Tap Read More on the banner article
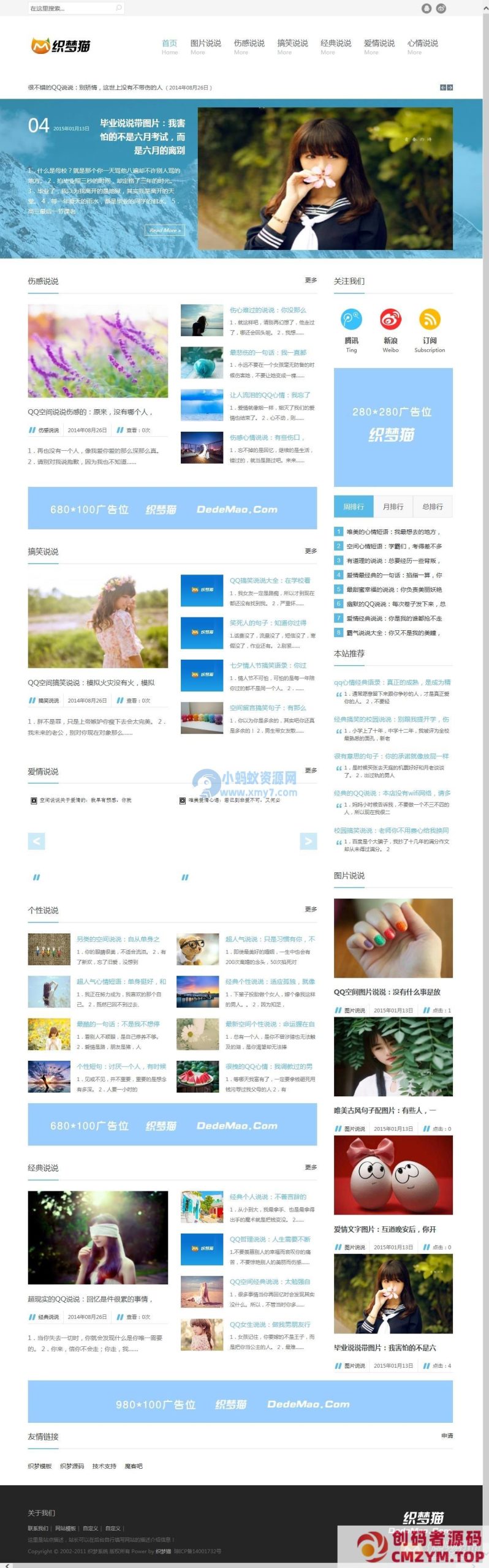Image resolution: width=489 pixels, height=1568 pixels. click(x=164, y=230)
